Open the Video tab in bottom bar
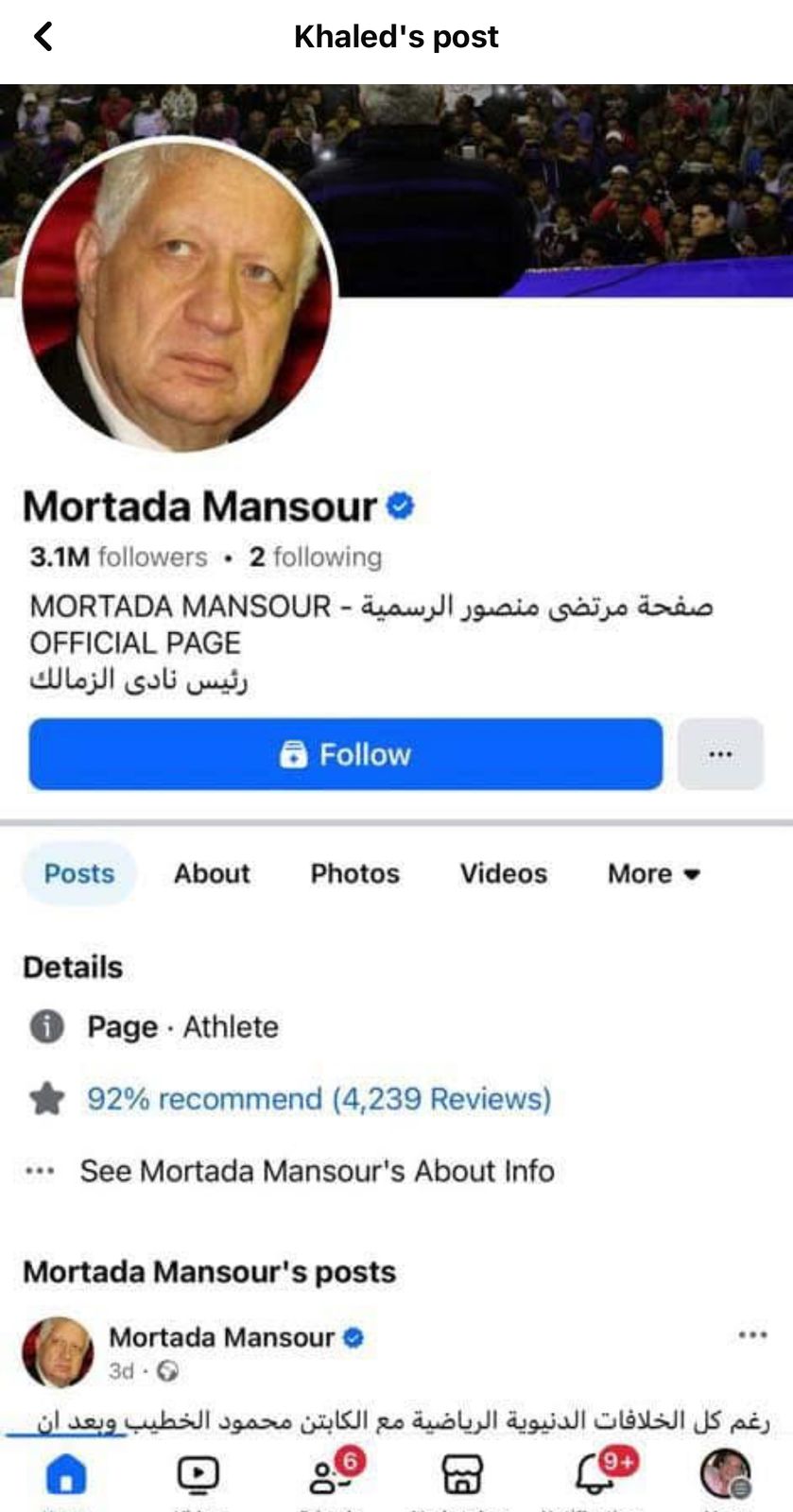Image resolution: width=793 pixels, height=1512 pixels. [x=198, y=1474]
